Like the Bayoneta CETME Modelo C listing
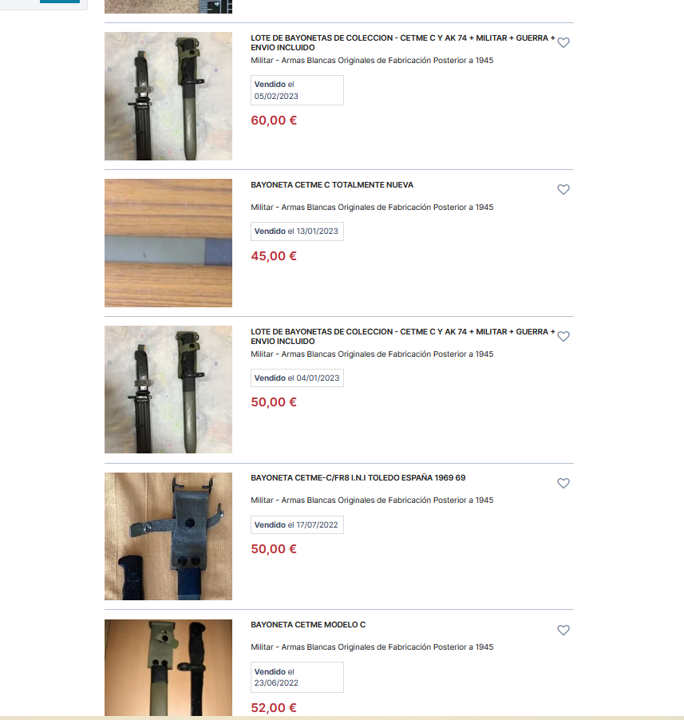This screenshot has height=720, width=684. pyautogui.click(x=563, y=630)
